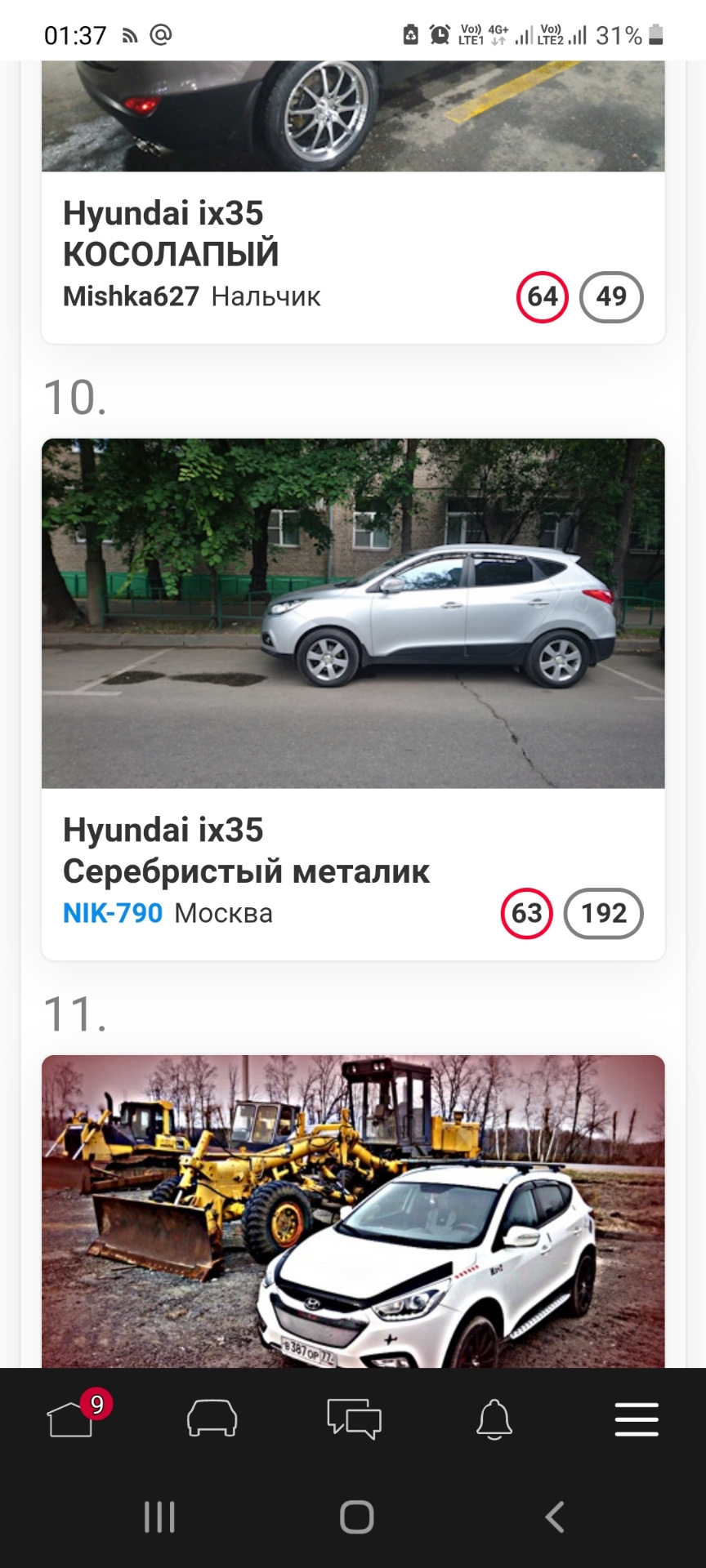Open the Серебристый металик post title
This screenshot has width=706, height=1568.
point(245,853)
